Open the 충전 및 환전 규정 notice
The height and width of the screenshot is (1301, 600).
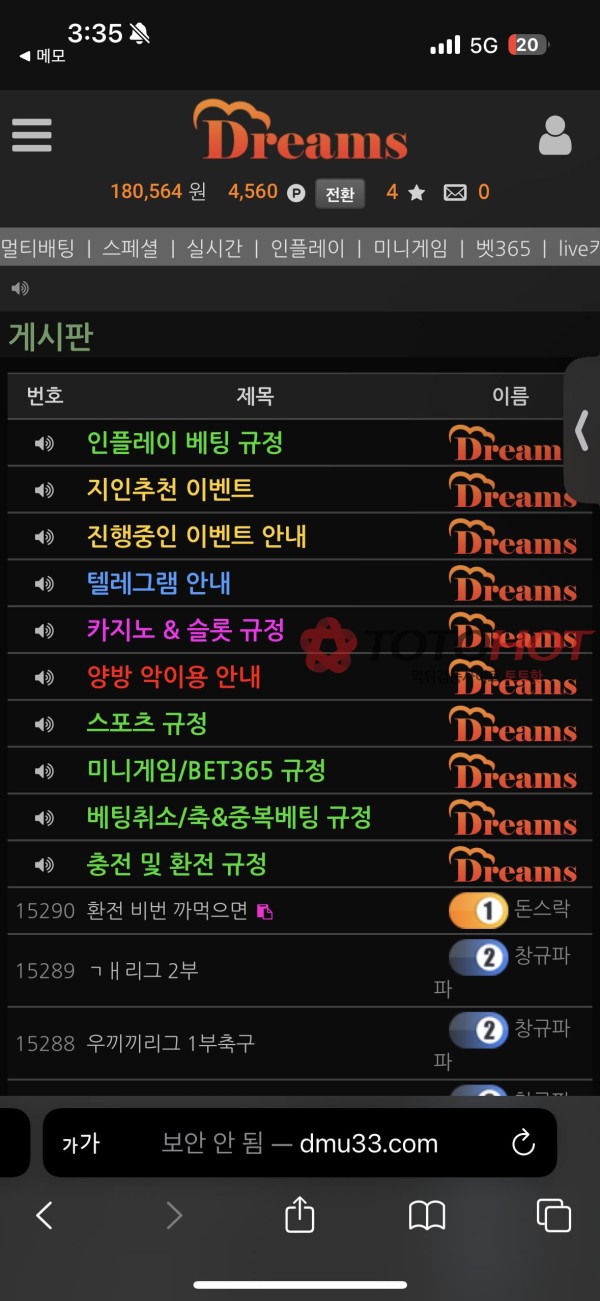tap(177, 864)
